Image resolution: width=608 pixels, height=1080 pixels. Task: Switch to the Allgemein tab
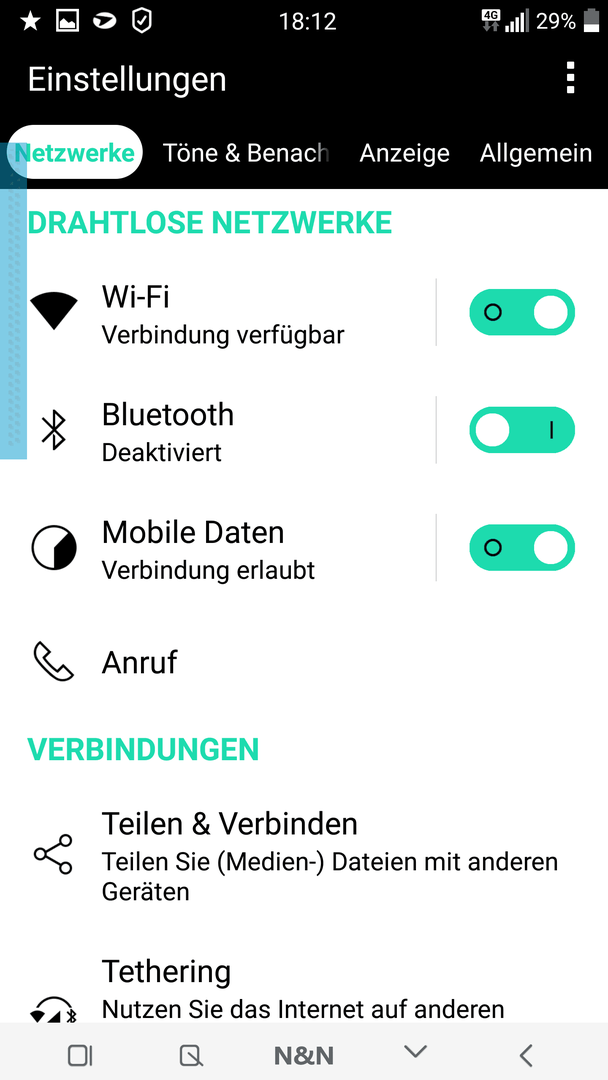point(536,152)
